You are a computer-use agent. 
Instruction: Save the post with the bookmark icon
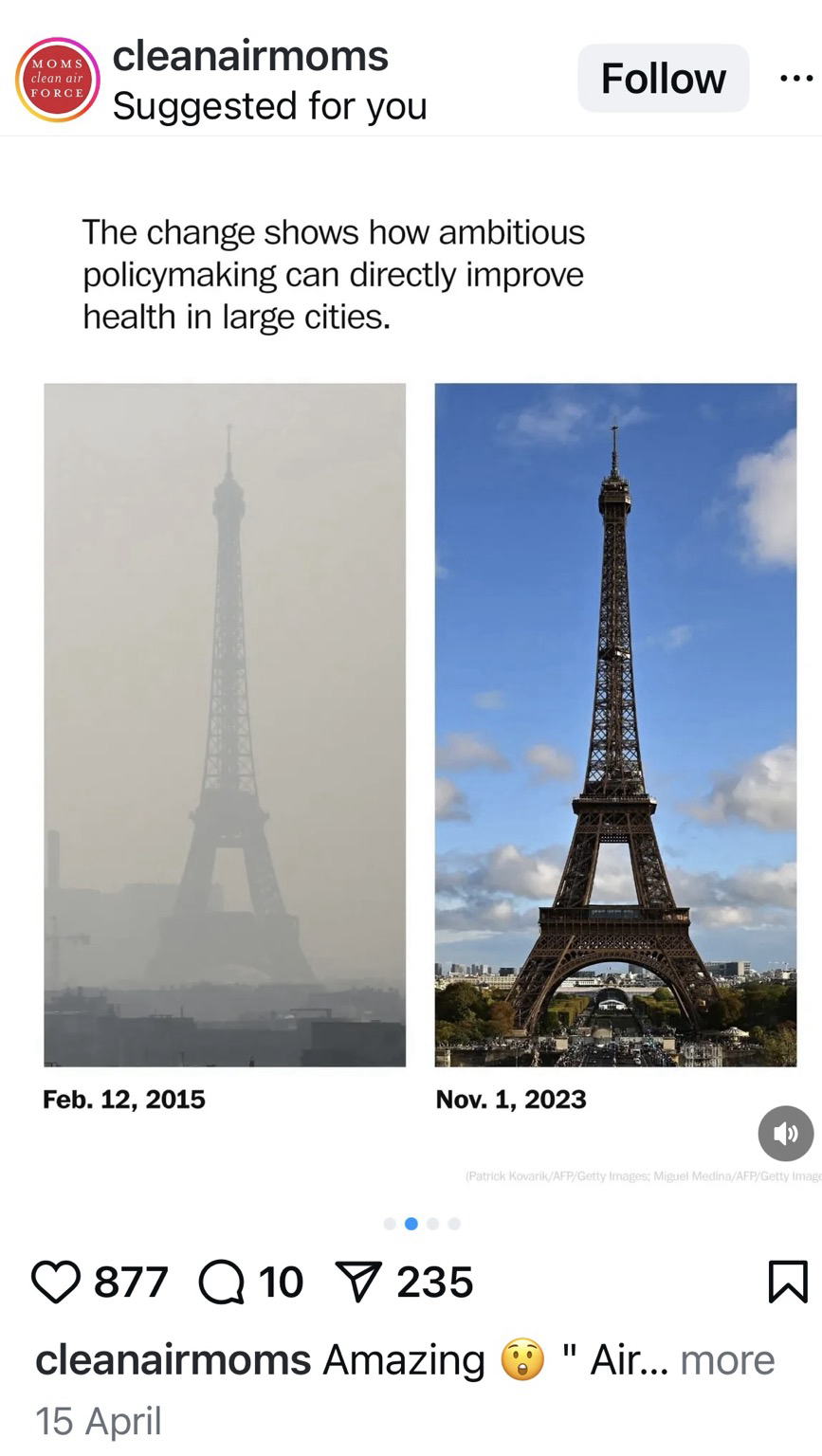787,1282
